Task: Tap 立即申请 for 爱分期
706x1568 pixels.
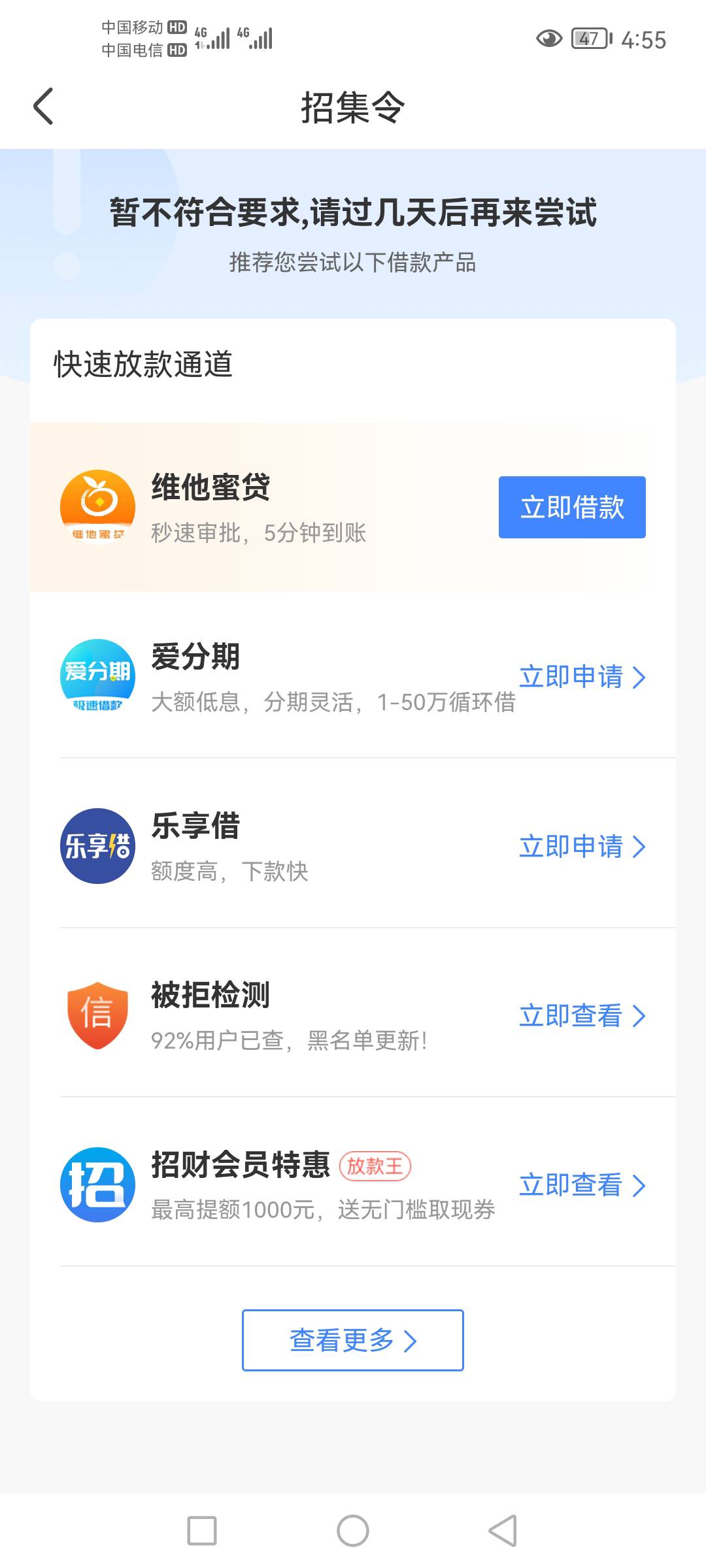Action: (x=582, y=677)
